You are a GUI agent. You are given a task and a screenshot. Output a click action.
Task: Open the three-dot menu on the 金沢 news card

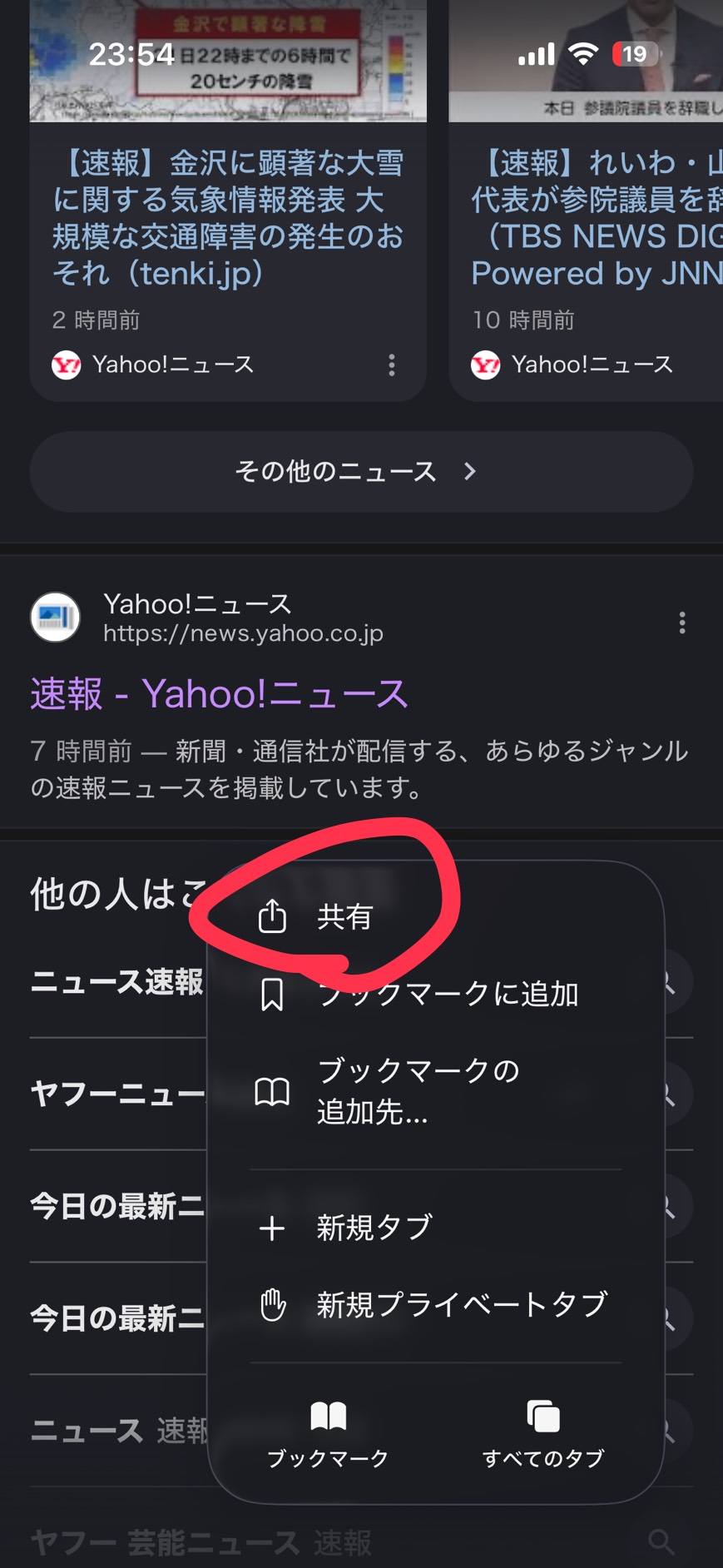click(x=391, y=365)
